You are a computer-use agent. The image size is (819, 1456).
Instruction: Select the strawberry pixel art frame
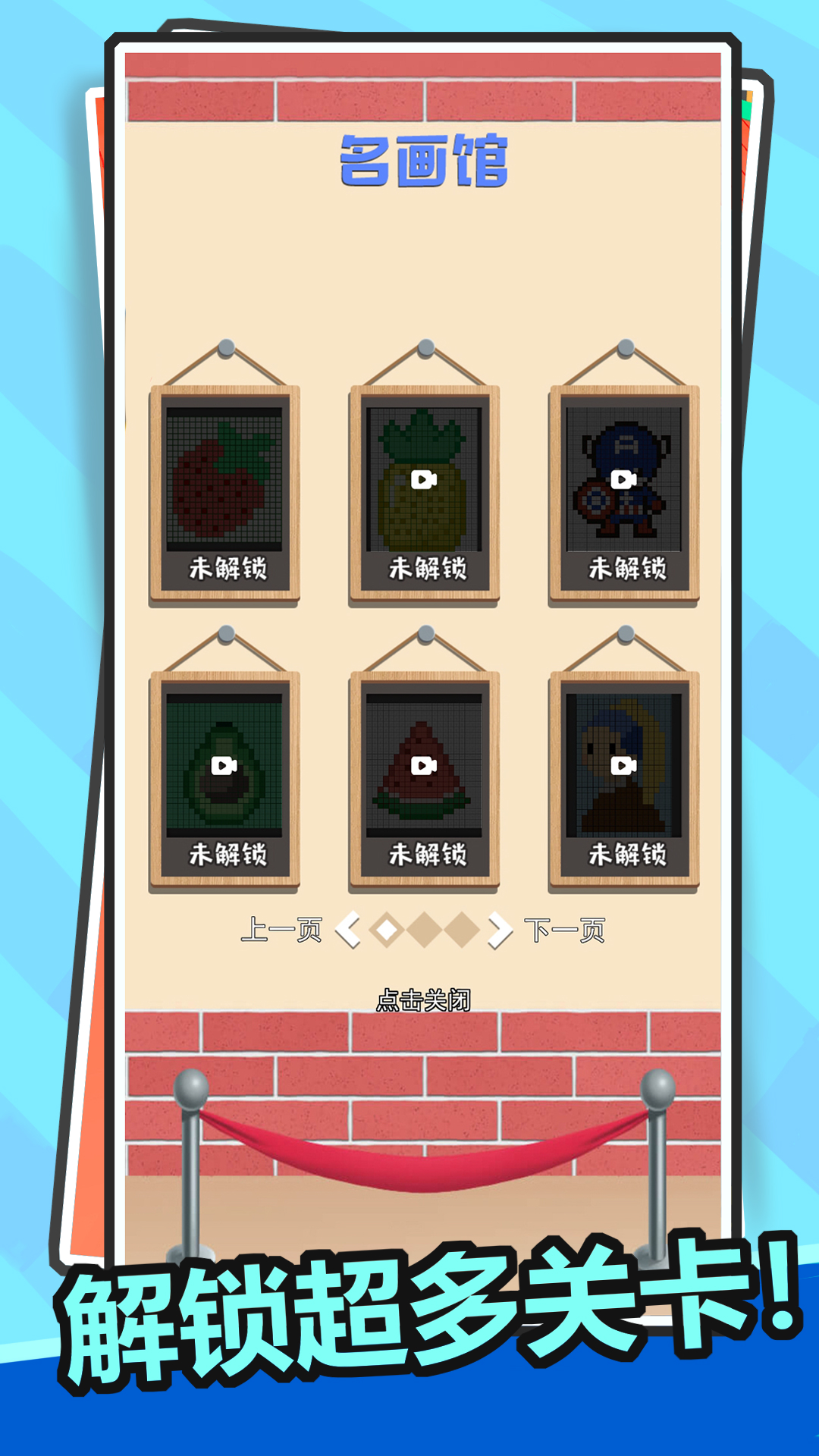pyautogui.click(x=226, y=485)
